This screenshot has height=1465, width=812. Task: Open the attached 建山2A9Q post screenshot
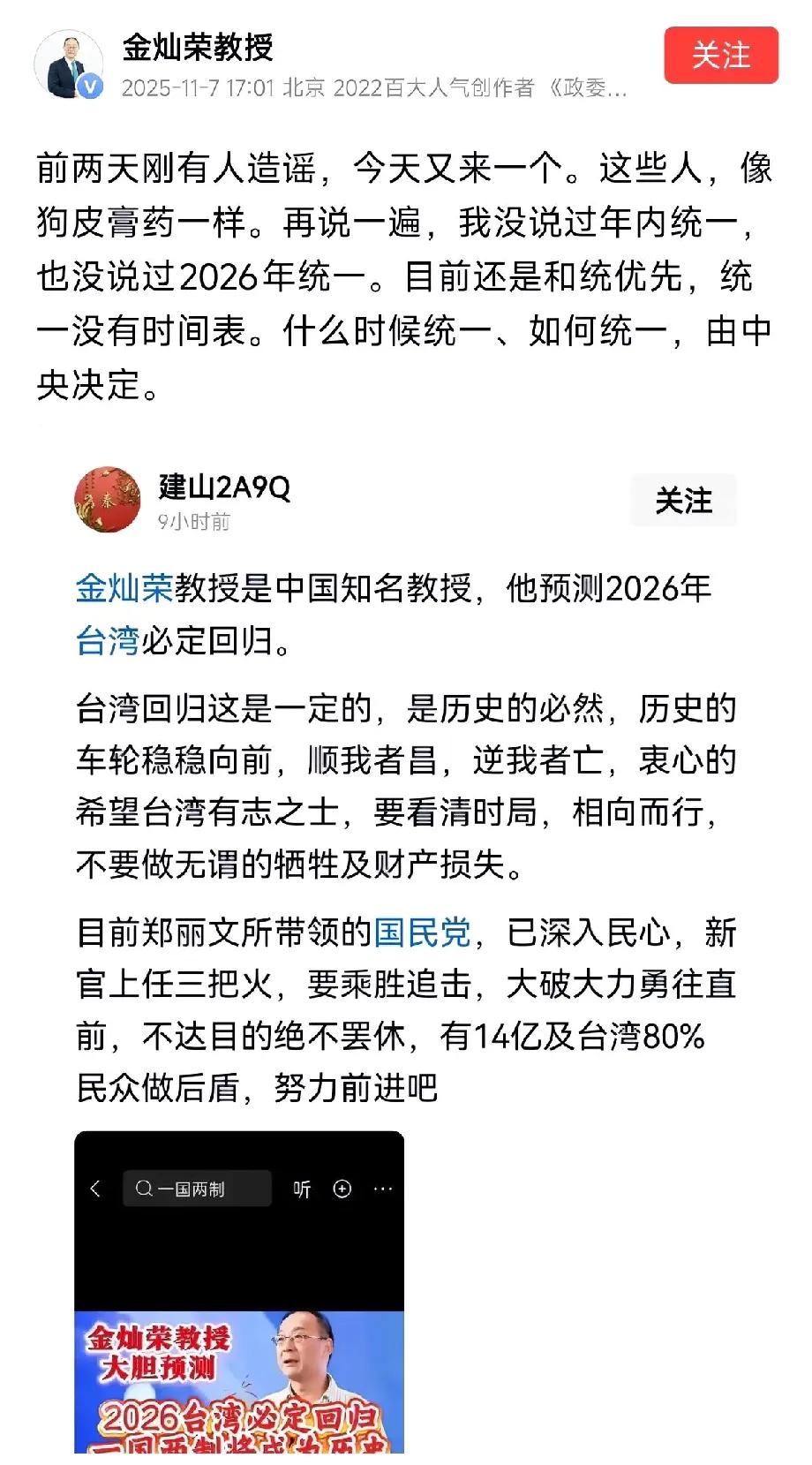239,1292
